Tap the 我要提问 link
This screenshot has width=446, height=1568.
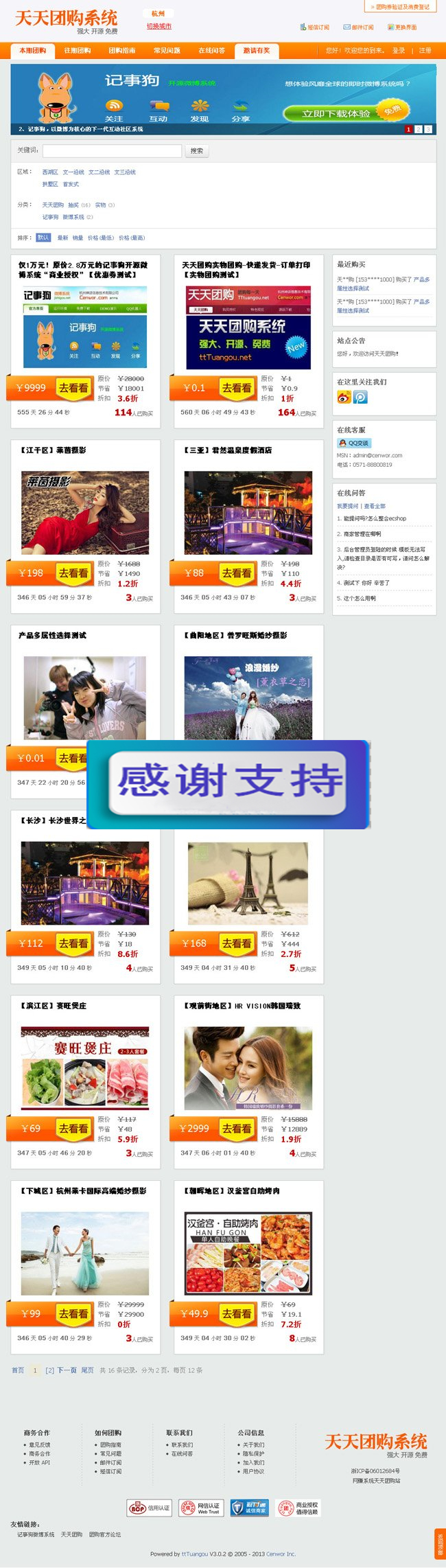pyautogui.click(x=347, y=506)
